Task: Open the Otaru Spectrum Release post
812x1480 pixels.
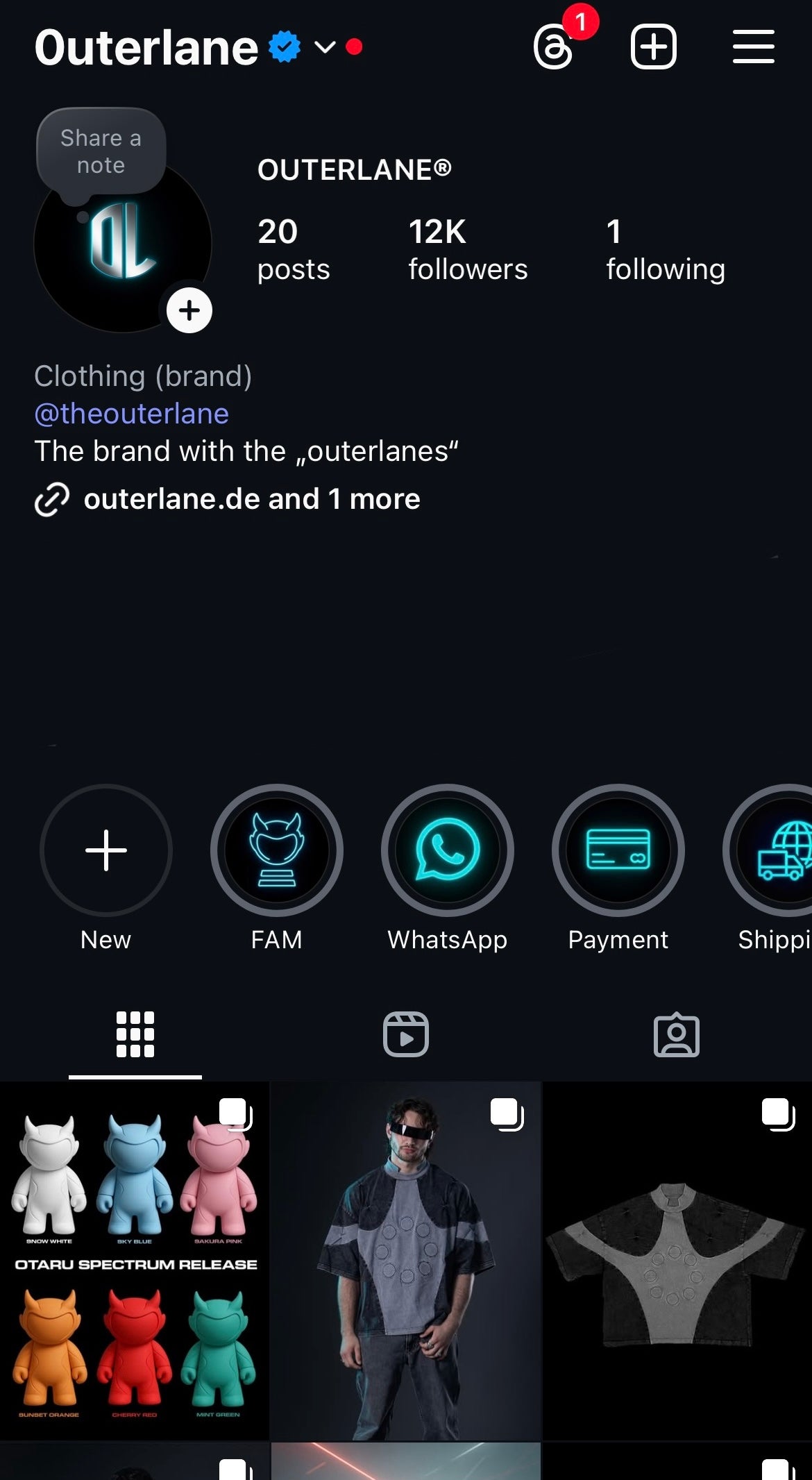Action: [x=134, y=1260]
